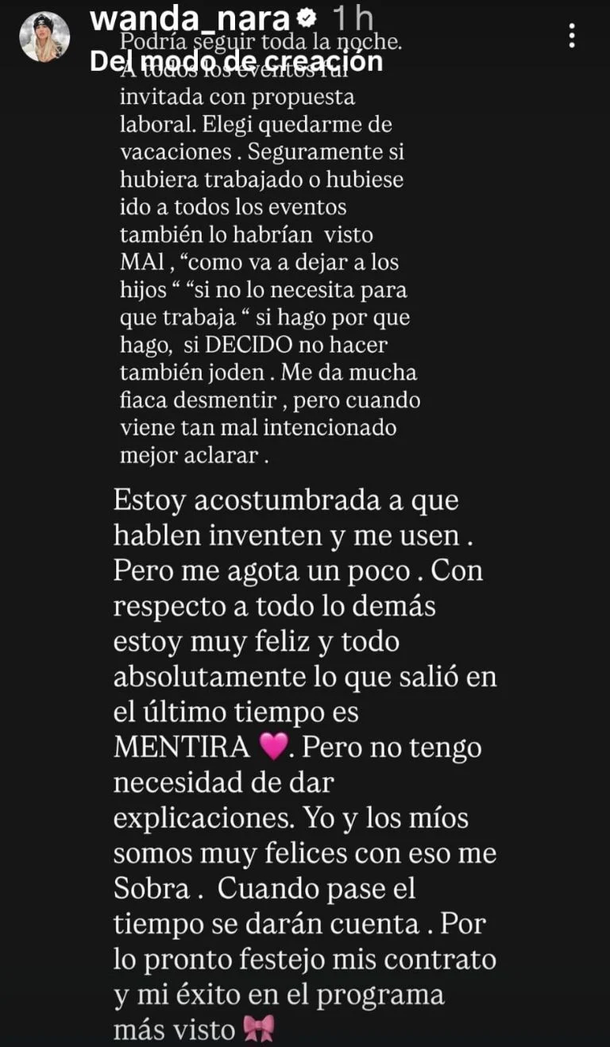
Task: Open the story's three-dot options menu
Action: [571, 36]
